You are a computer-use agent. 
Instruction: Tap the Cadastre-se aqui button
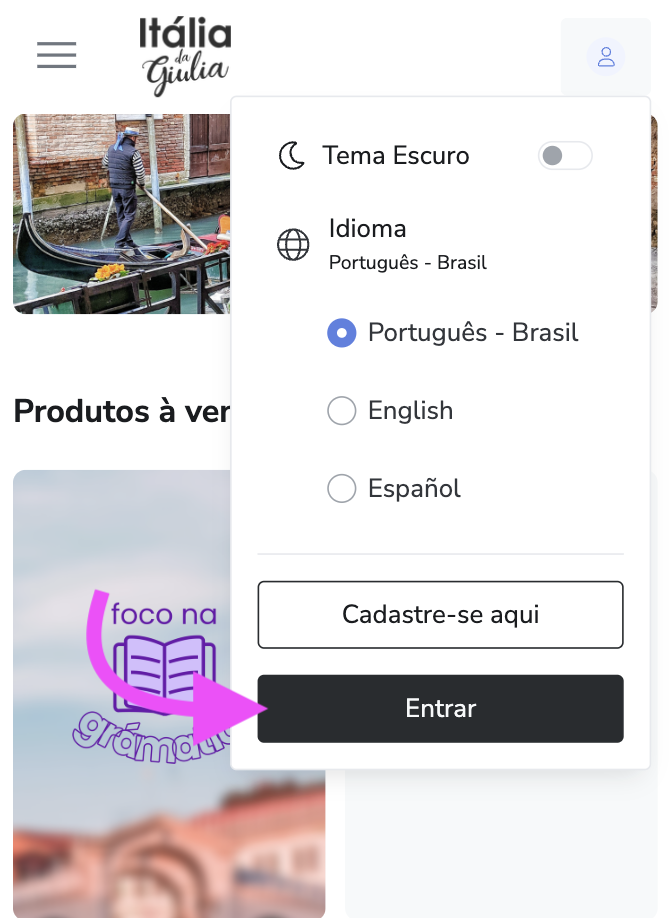440,614
